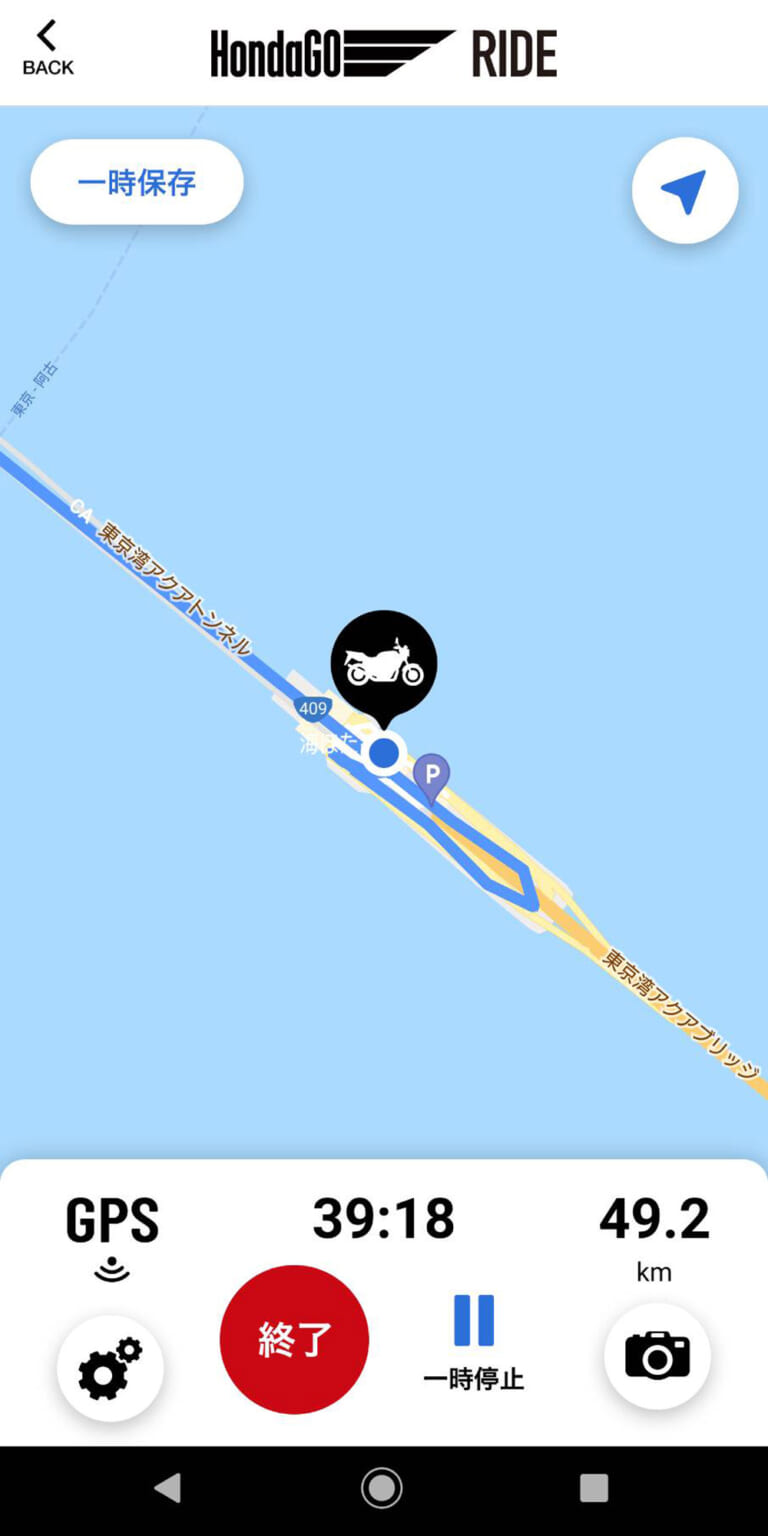
Task: Open ride settings gear icon
Action: 110,1367
